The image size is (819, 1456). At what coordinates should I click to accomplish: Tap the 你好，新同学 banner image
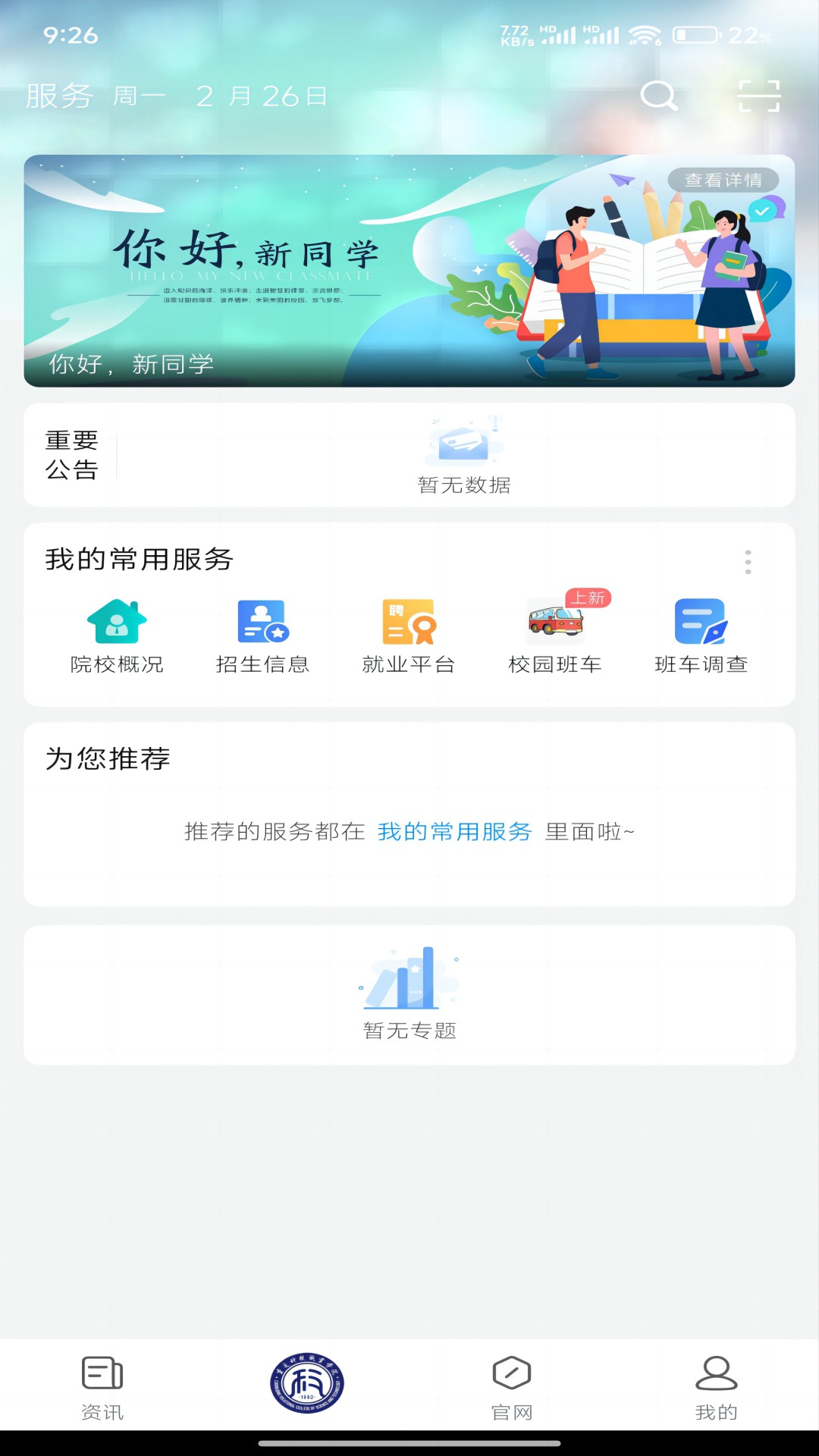click(409, 269)
